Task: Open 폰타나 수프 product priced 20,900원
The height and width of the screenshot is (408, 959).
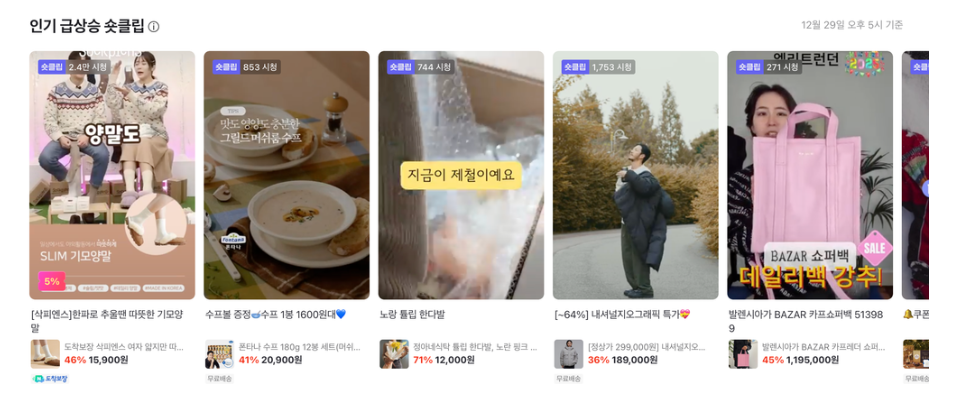Action: [x=285, y=354]
